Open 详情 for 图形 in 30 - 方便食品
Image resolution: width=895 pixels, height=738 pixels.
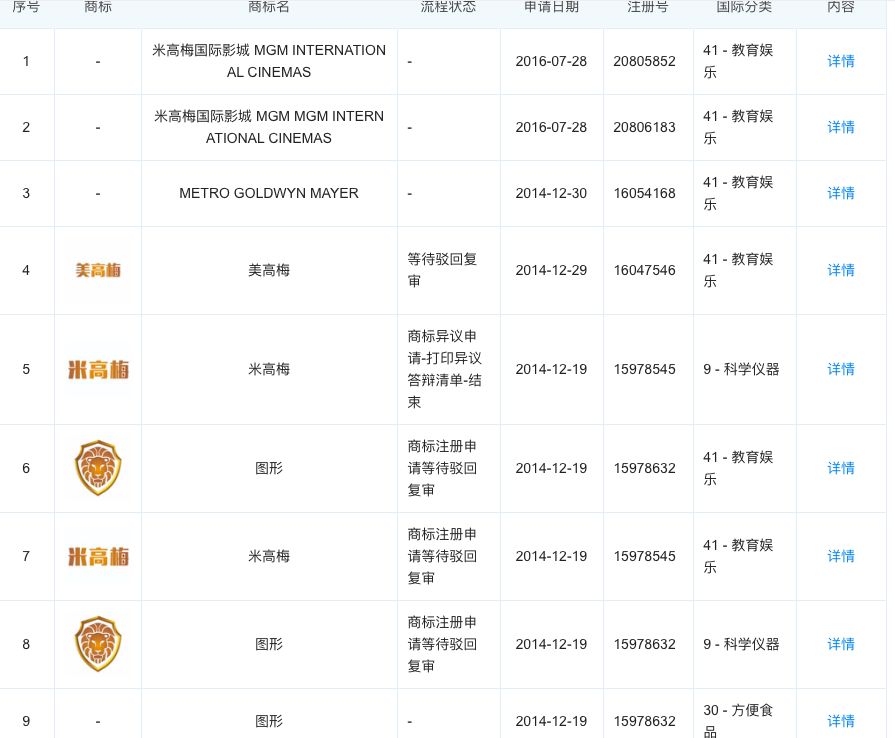(841, 721)
